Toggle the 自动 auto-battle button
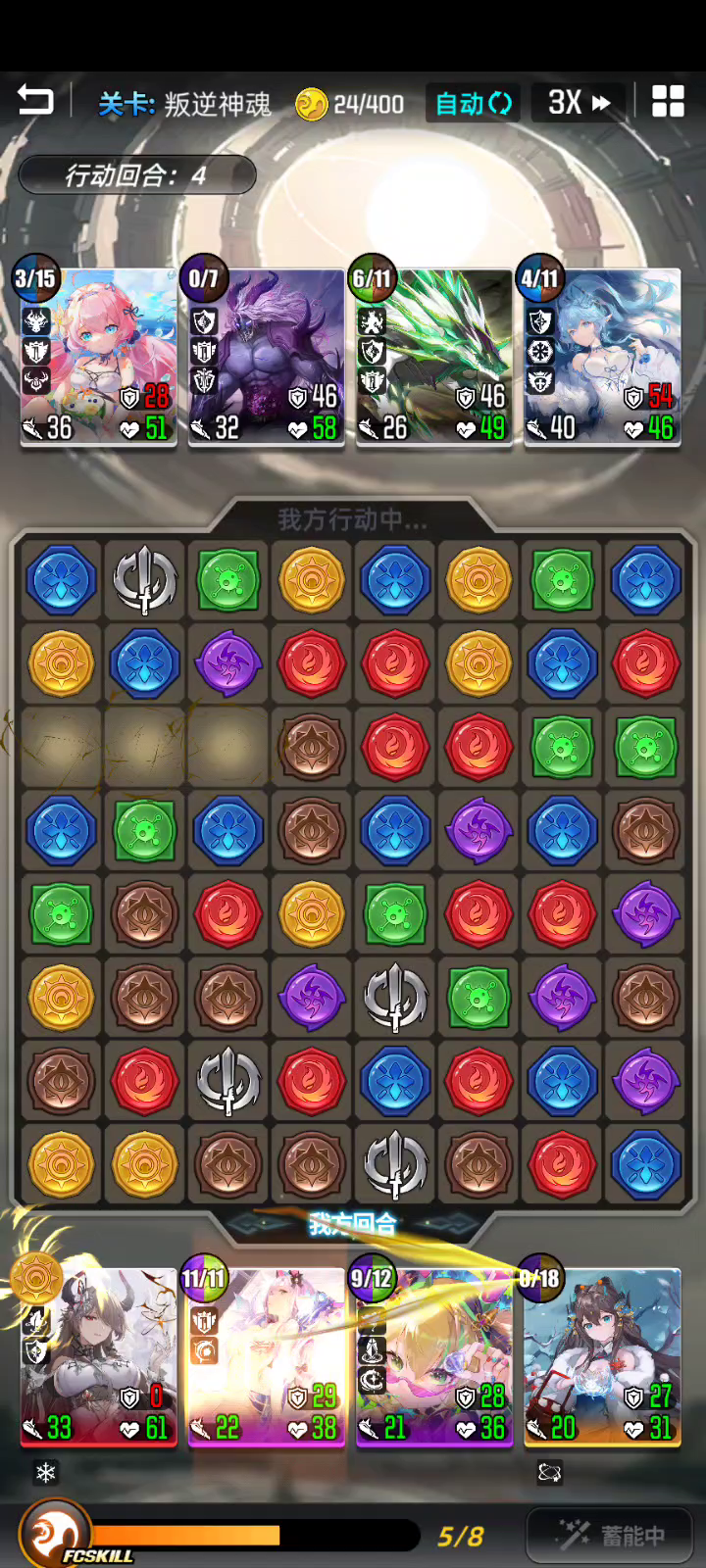 (x=473, y=103)
